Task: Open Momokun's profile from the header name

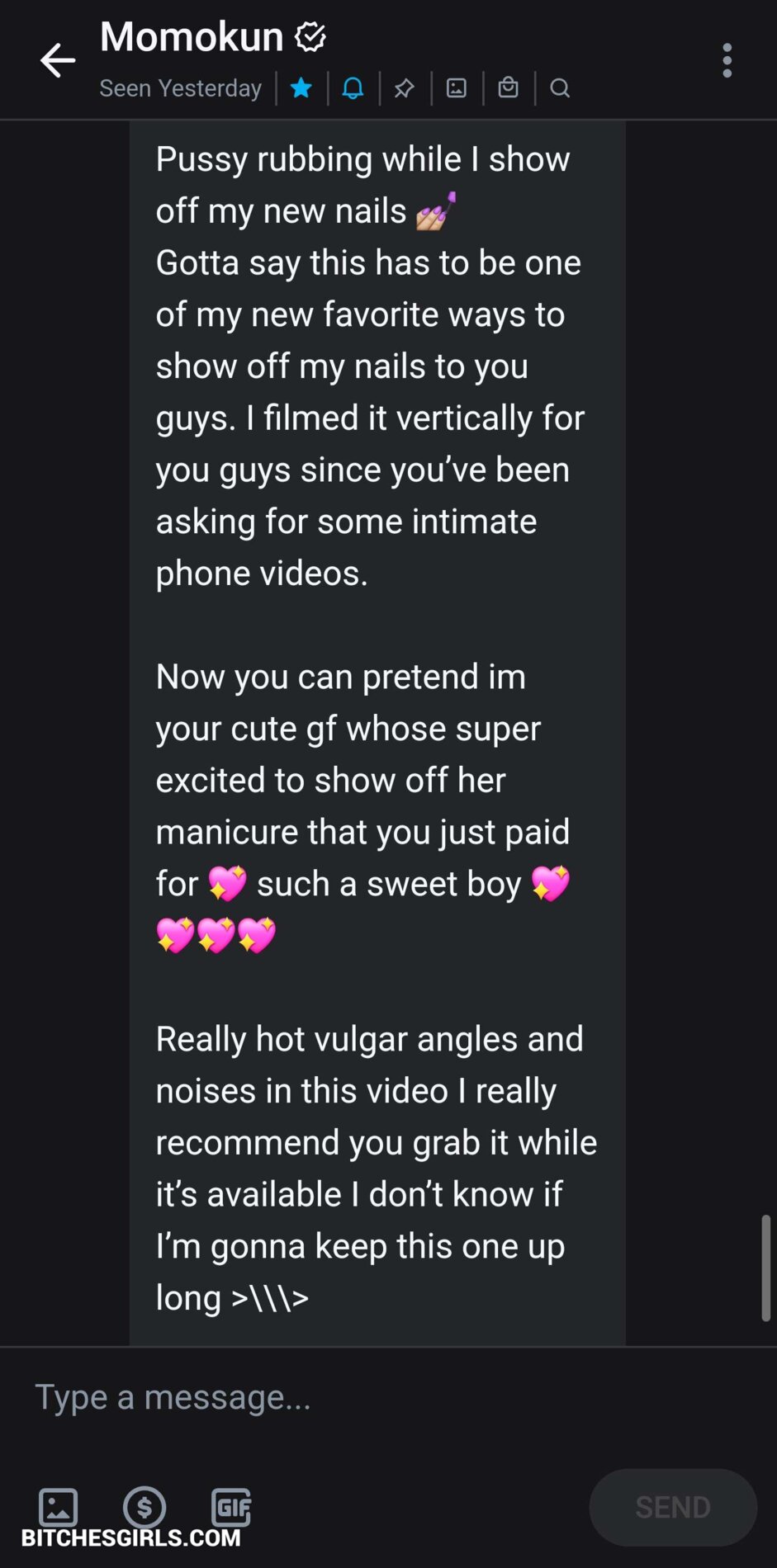Action: [x=192, y=37]
